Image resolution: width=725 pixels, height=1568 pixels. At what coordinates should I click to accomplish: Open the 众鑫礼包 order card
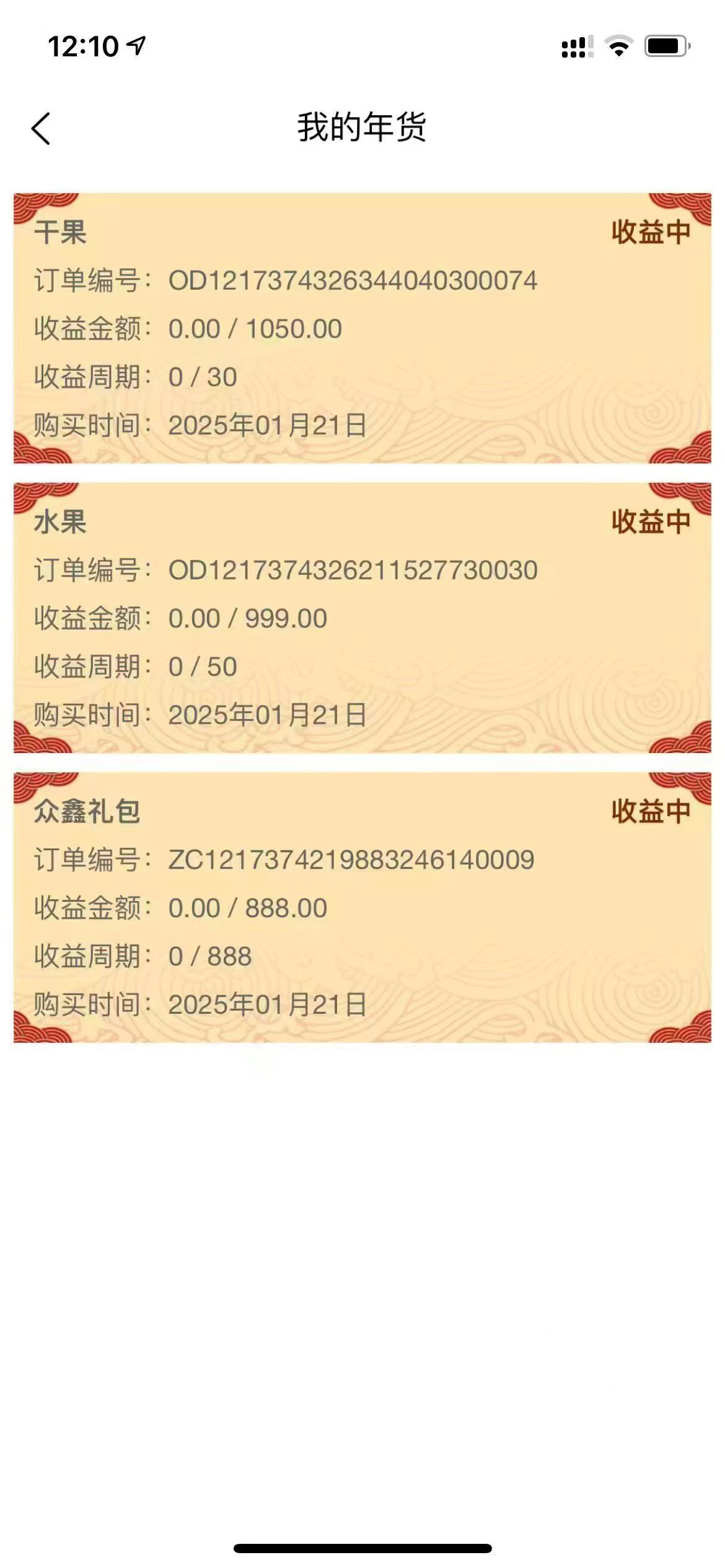coord(362,907)
